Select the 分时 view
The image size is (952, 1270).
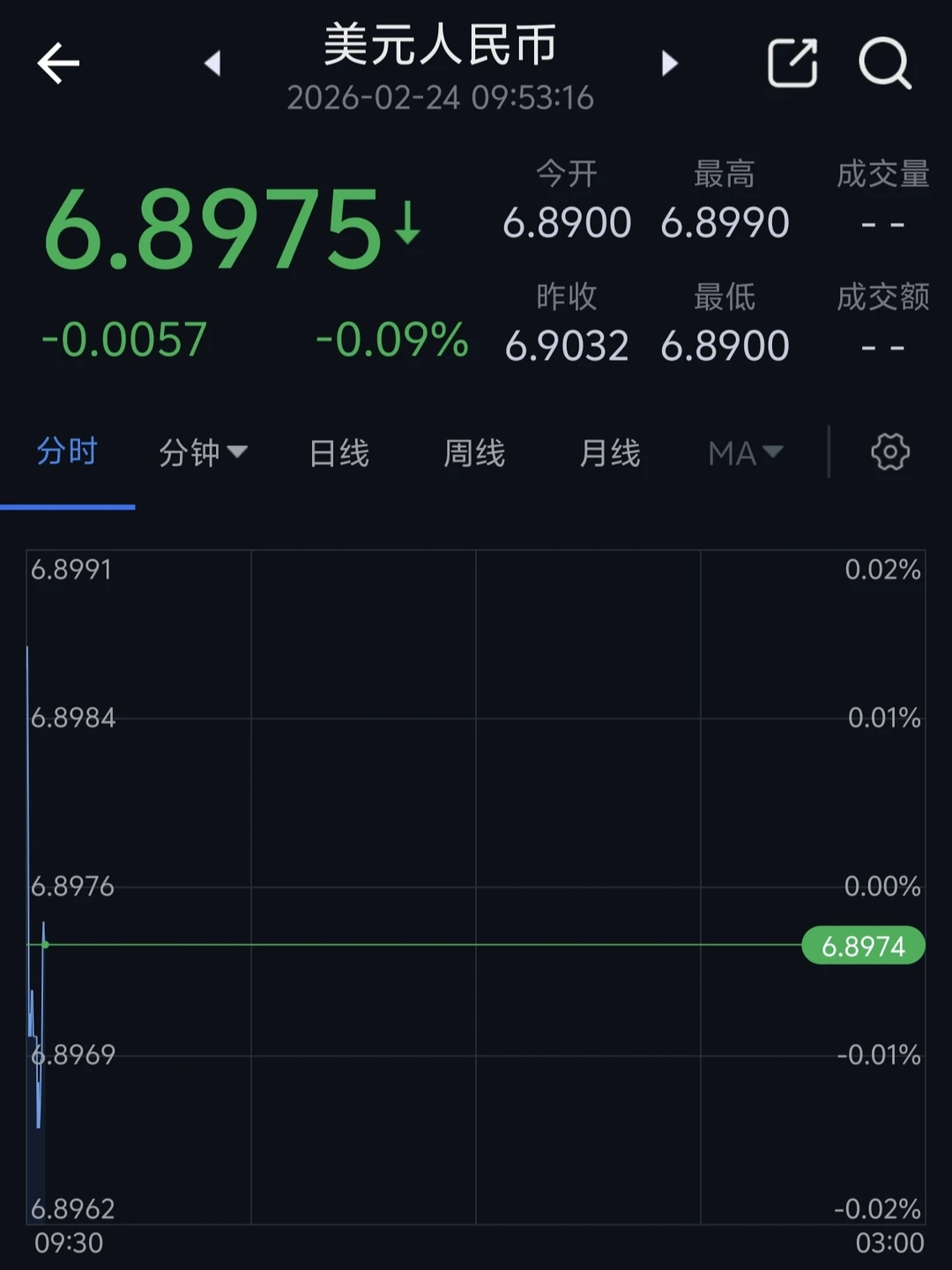point(68,452)
